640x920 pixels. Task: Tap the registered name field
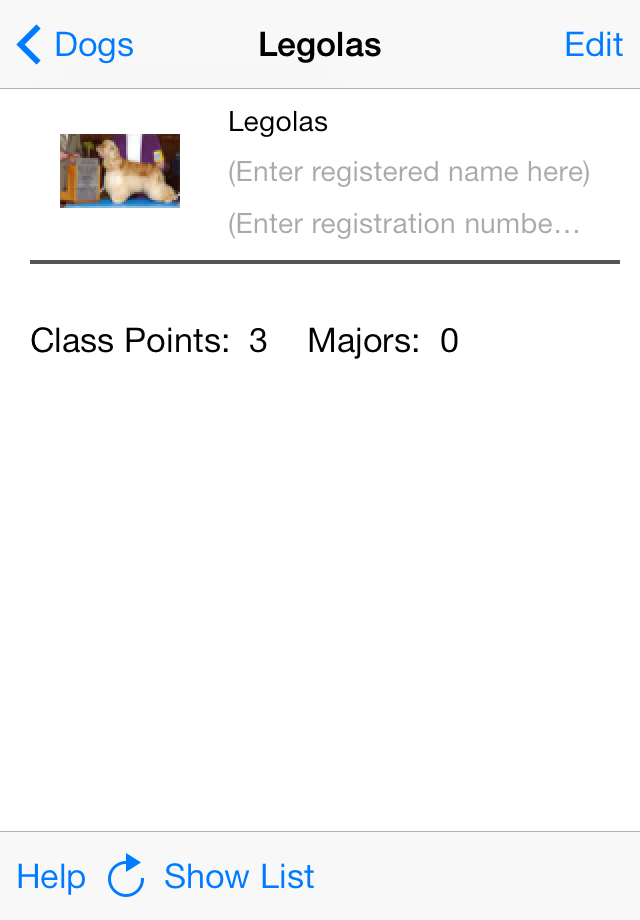tap(408, 172)
